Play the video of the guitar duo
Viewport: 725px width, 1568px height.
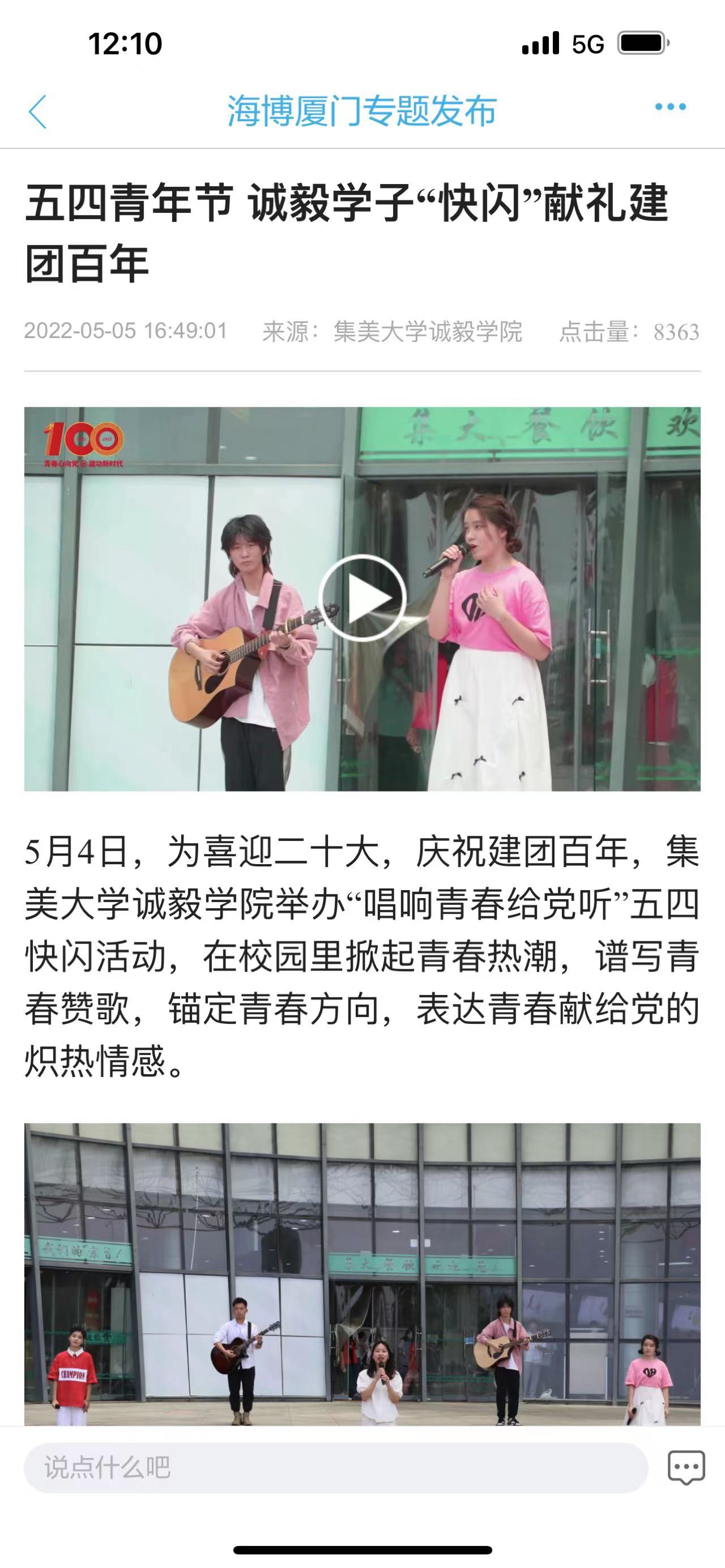pyautogui.click(x=362, y=599)
